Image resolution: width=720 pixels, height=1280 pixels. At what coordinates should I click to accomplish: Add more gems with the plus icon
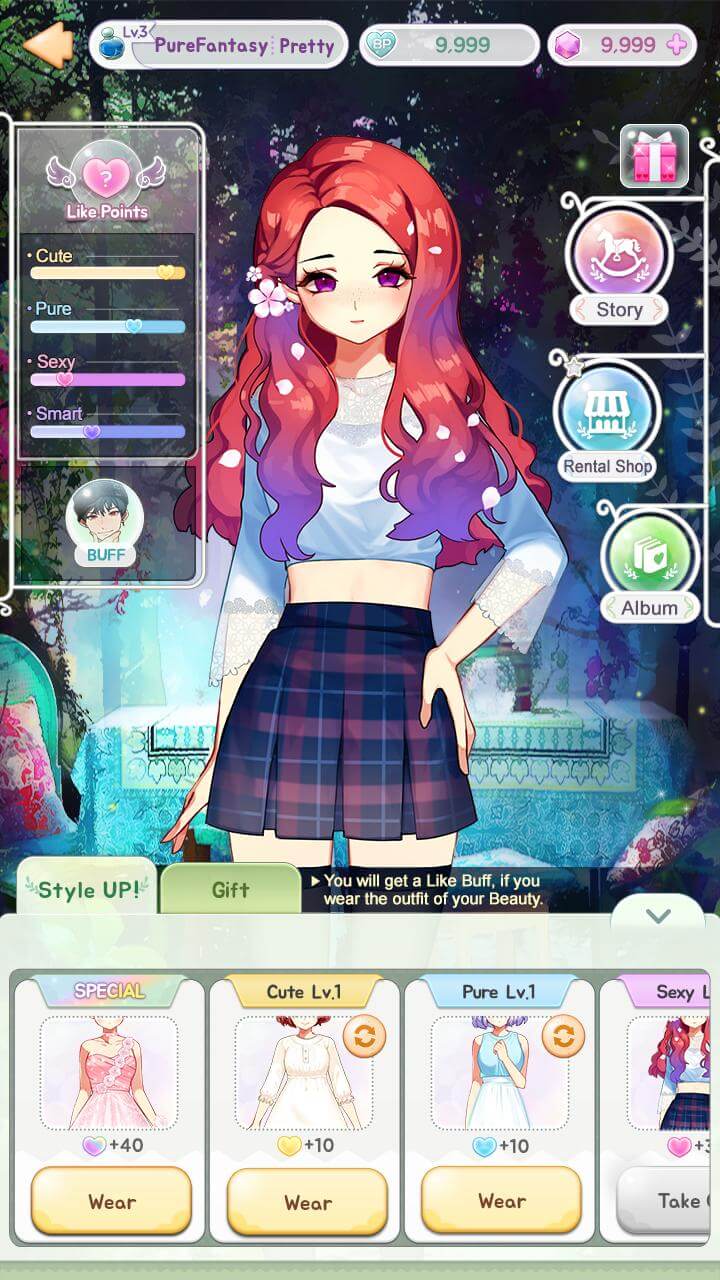coord(677,45)
